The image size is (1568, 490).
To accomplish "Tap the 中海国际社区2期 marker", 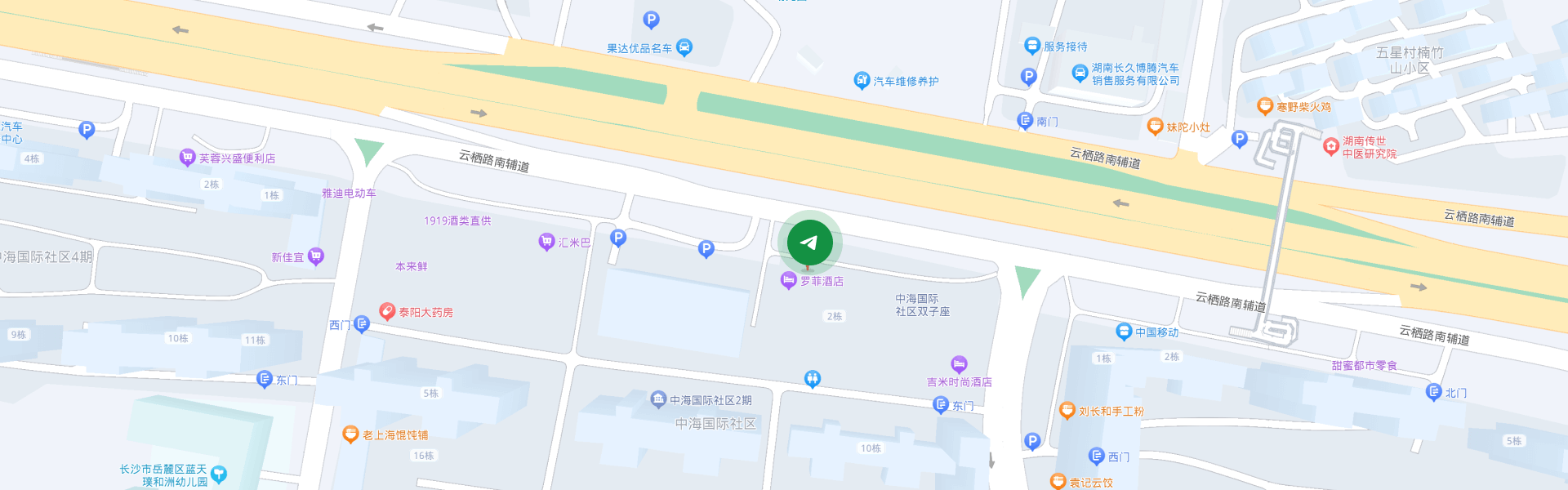I will 658,399.
